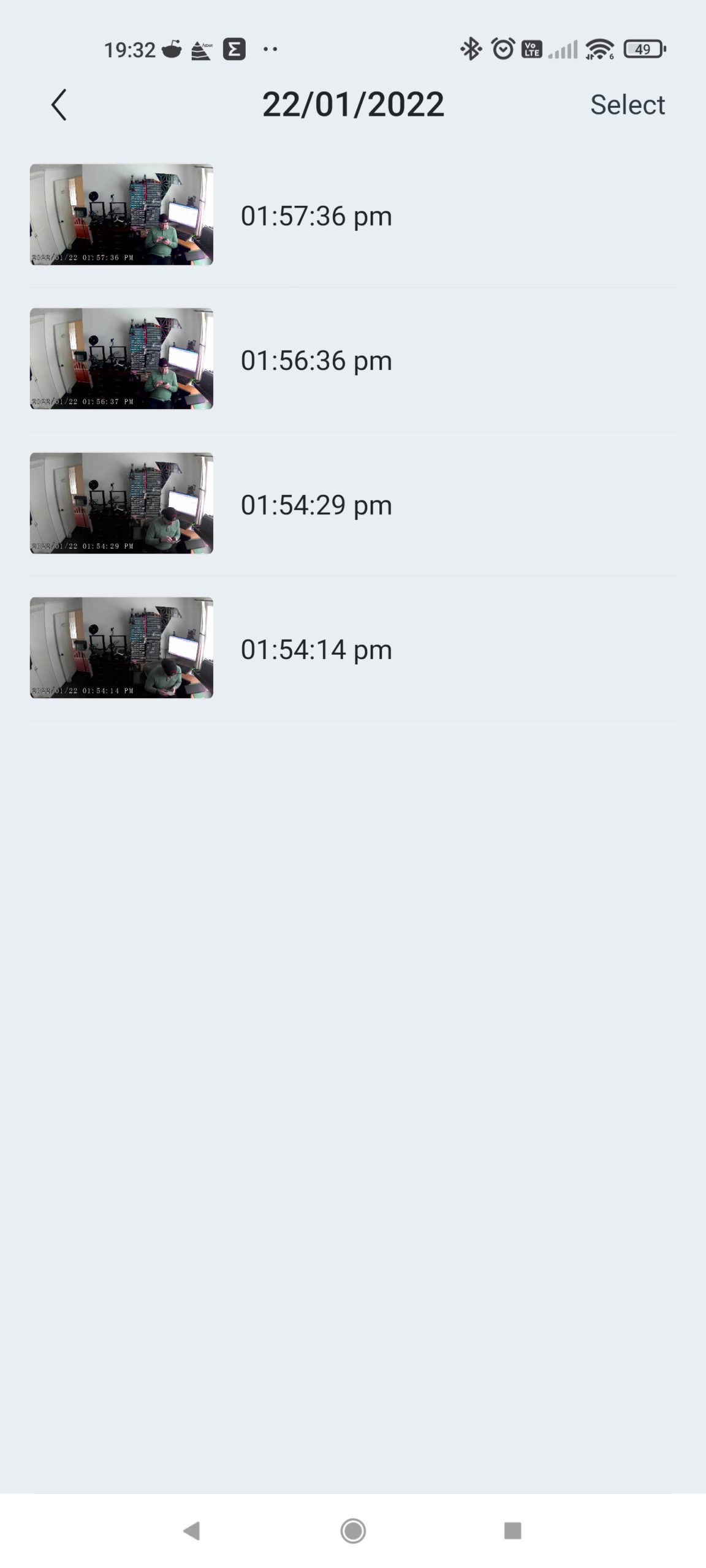Go back using the top-left arrow
706x1568 pixels.
(59, 105)
